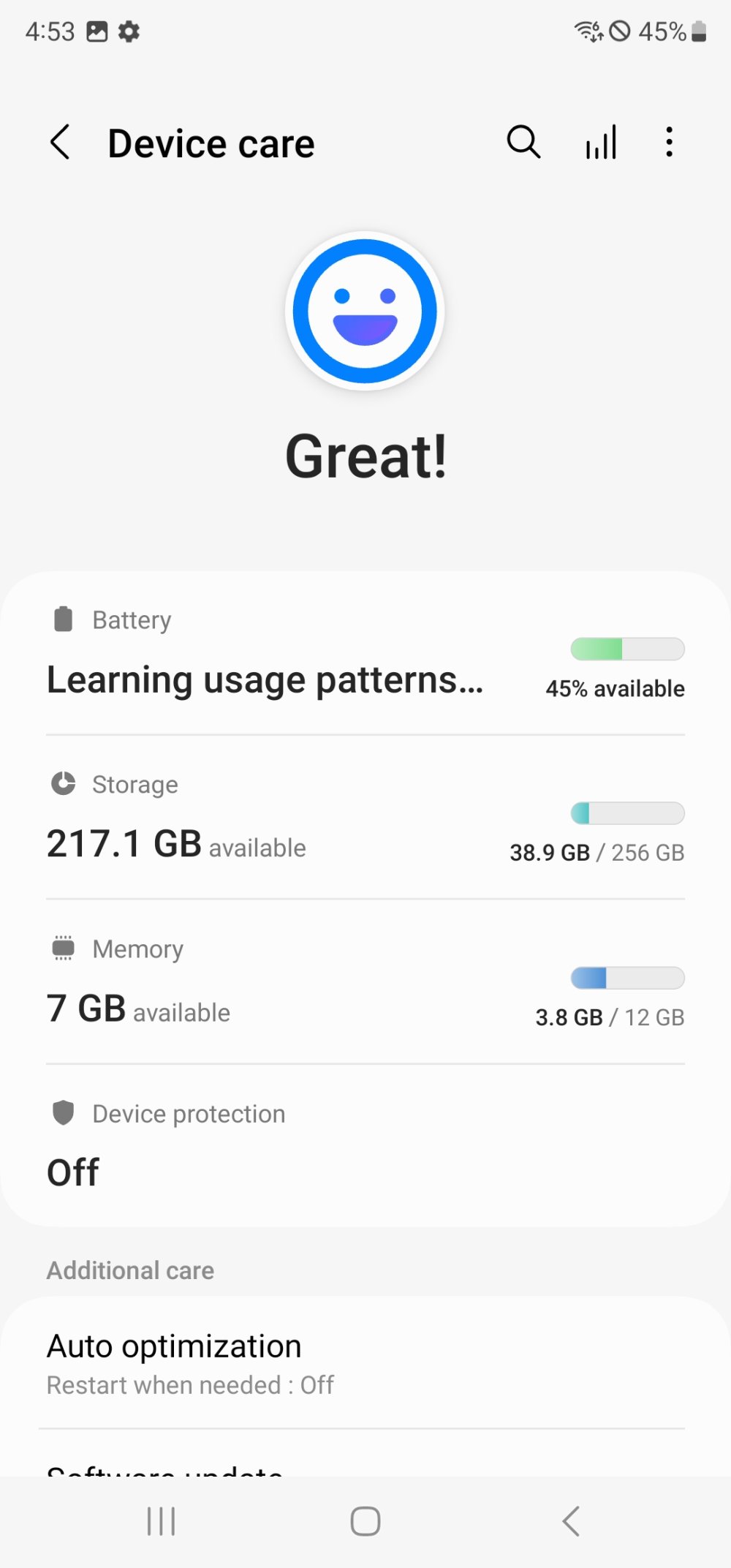
Task: Open Device protection settings
Action: point(365,1145)
